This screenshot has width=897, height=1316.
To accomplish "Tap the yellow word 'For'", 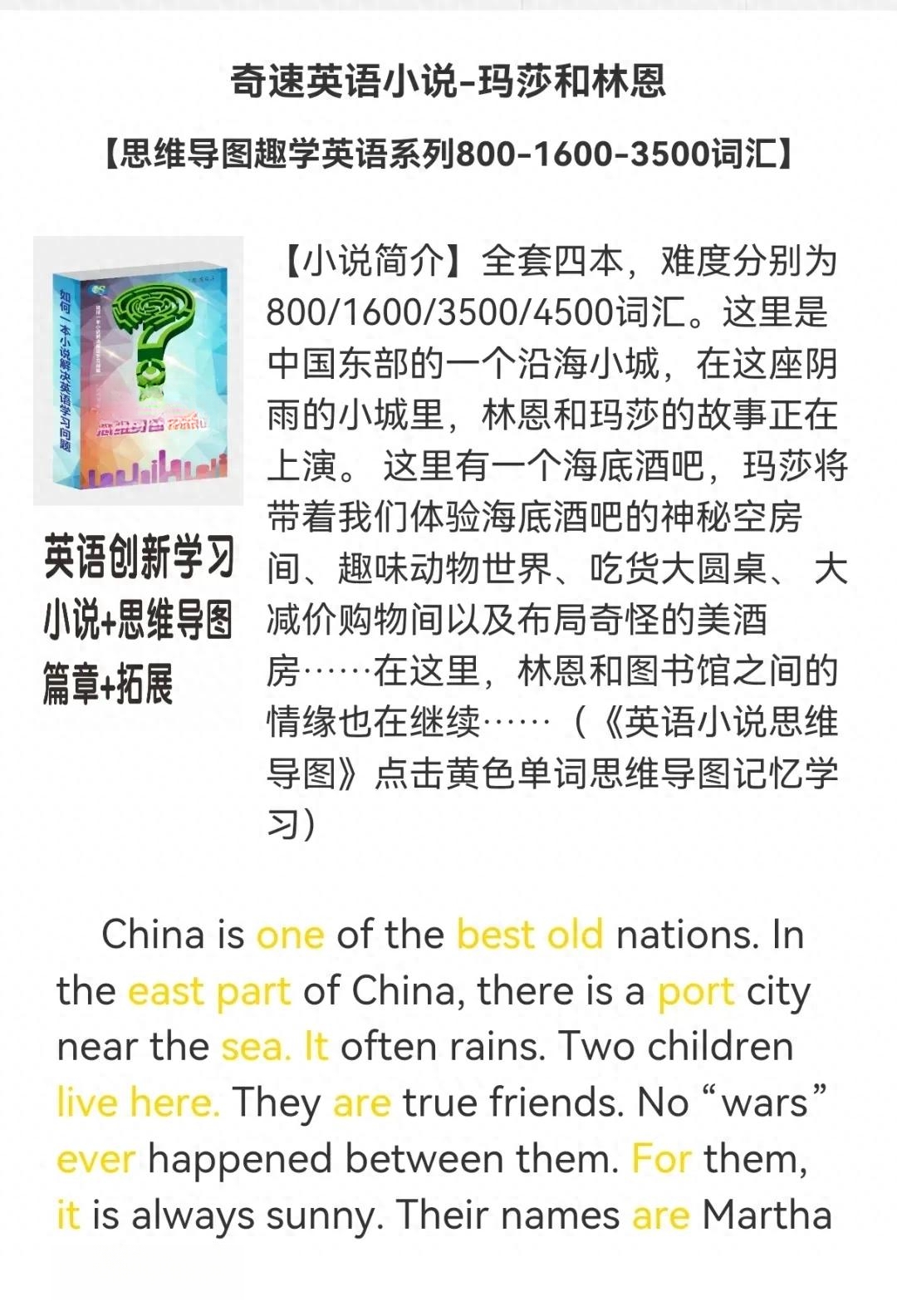I will pos(661,1158).
